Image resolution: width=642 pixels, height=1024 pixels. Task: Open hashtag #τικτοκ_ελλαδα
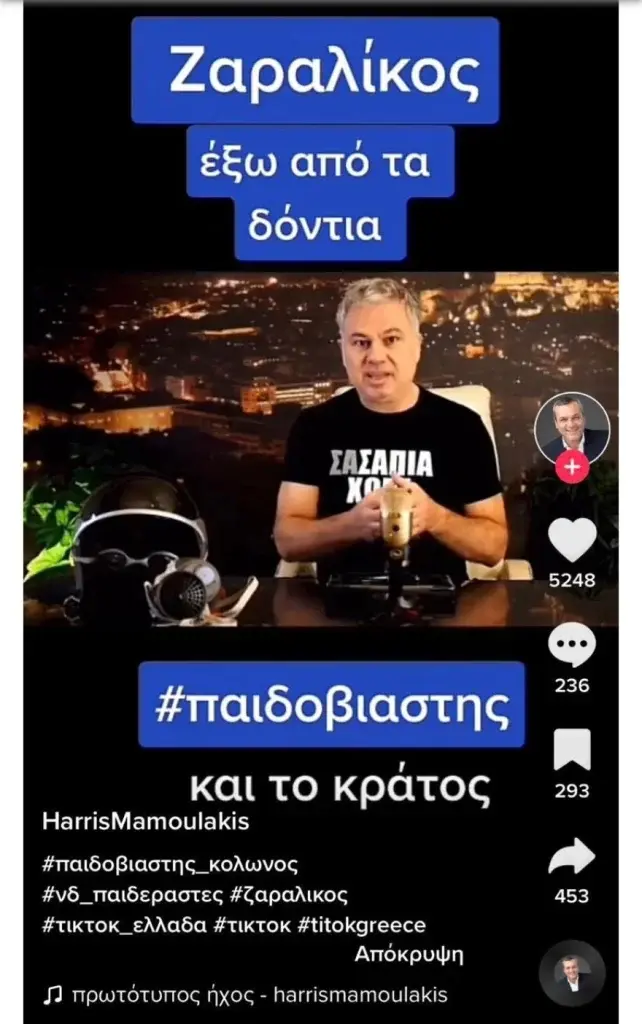coord(125,925)
